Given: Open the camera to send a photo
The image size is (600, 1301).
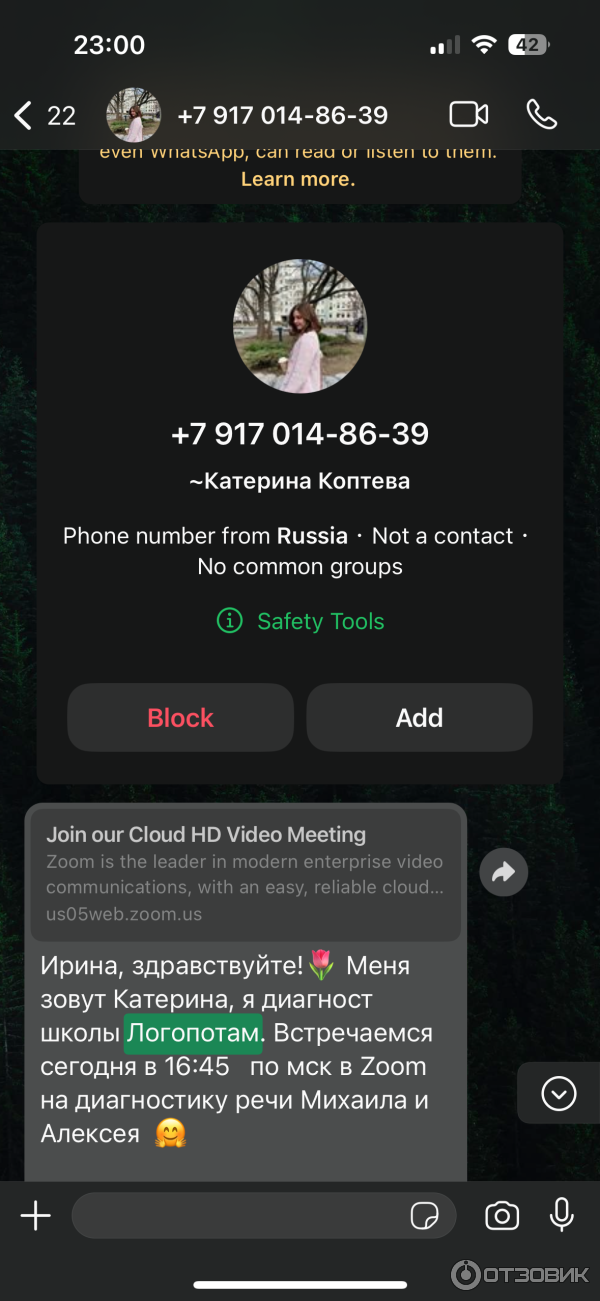Looking at the screenshot, I should [x=502, y=1216].
